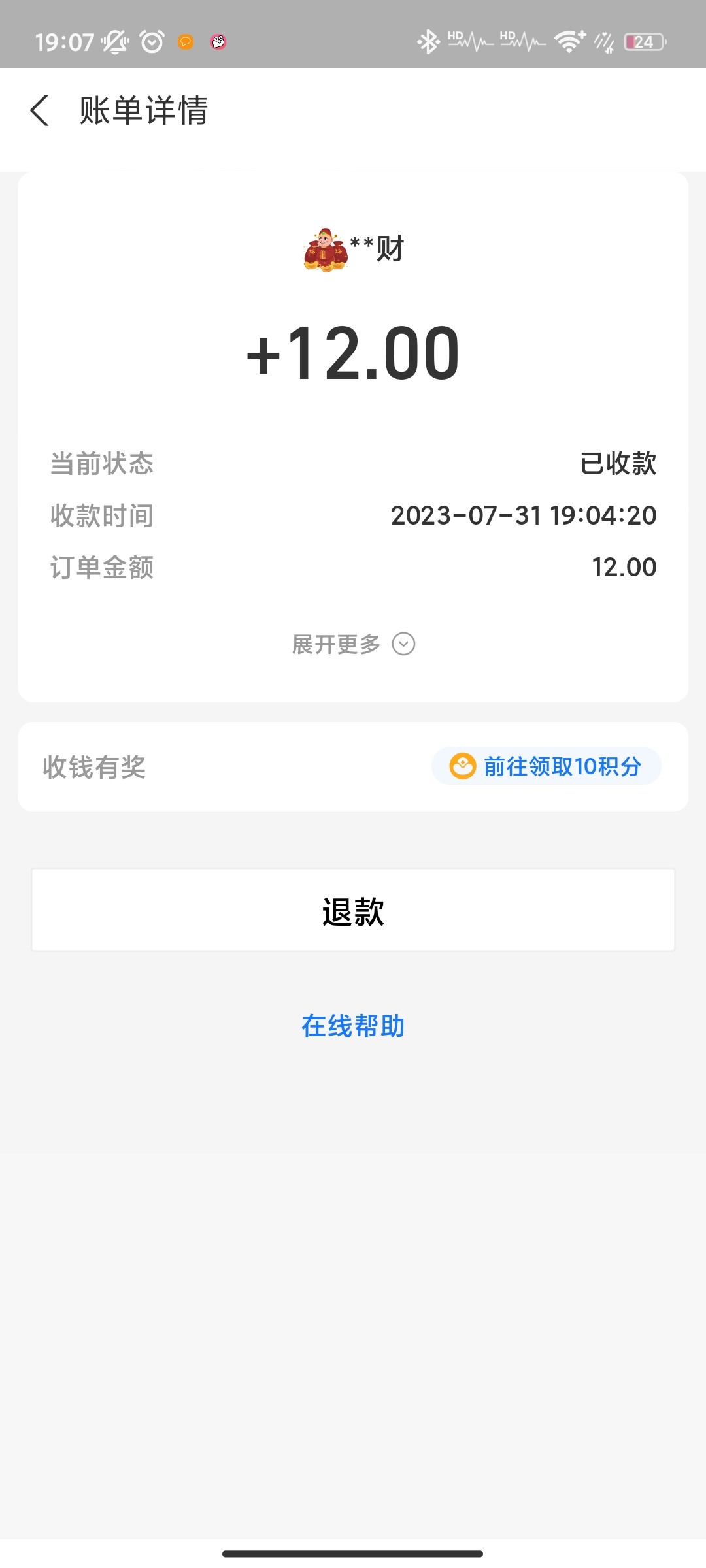Viewport: 706px width, 1568px height.
Task: Tap the back arrow on 账单详情 page
Action: coord(41,111)
